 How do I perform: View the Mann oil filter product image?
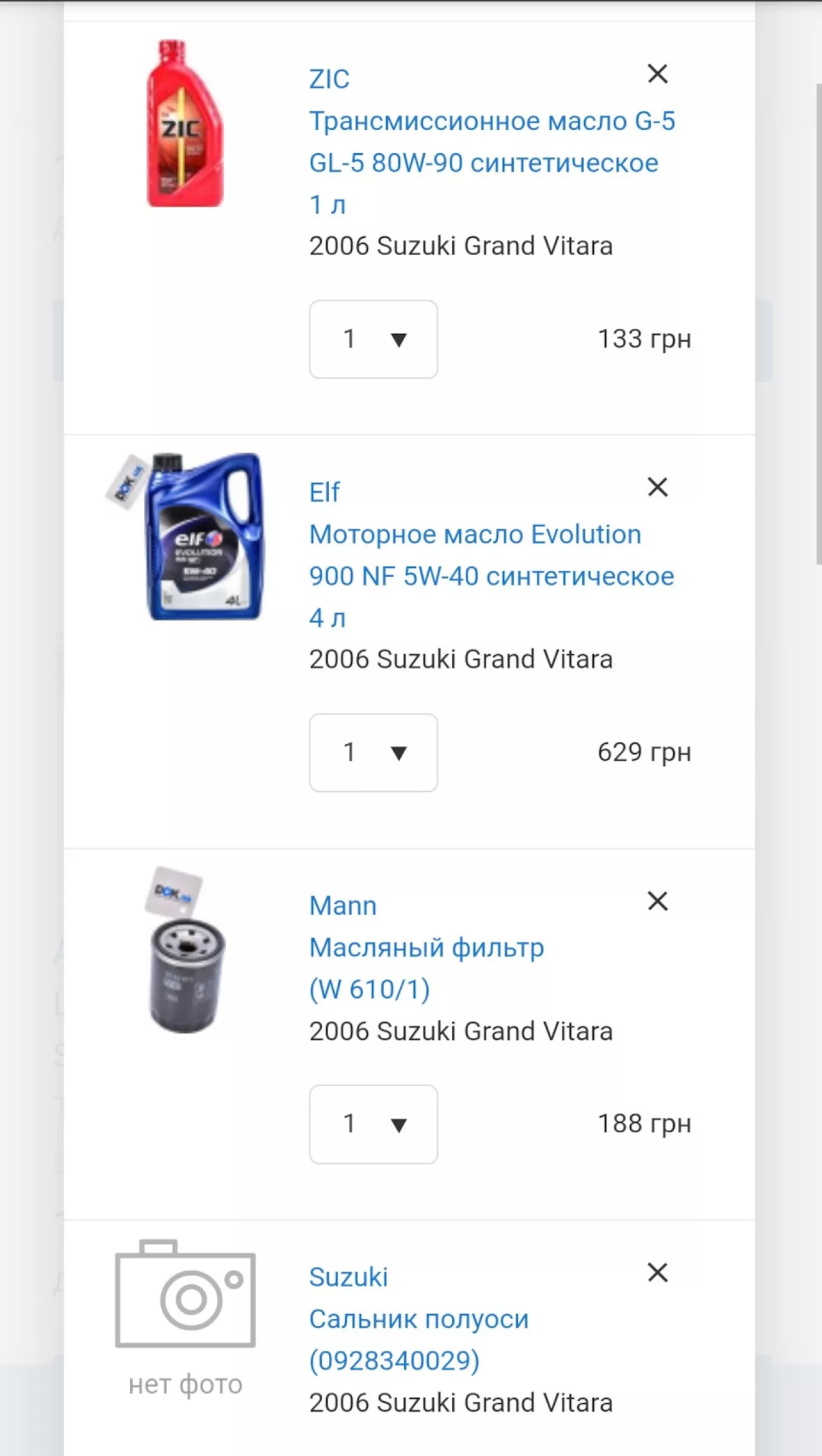click(x=186, y=950)
